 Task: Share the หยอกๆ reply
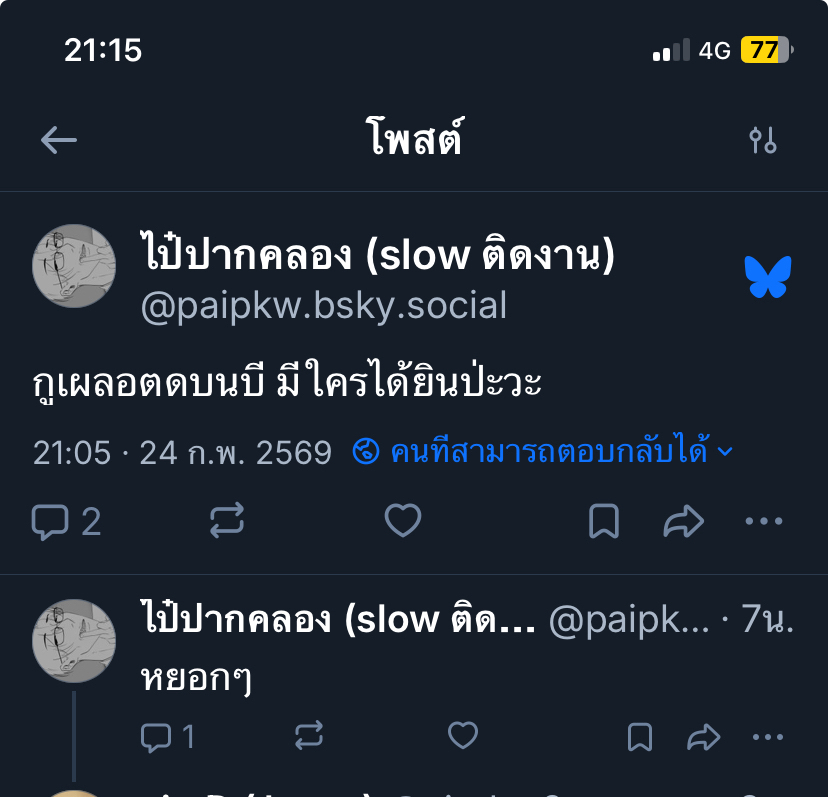point(704,738)
